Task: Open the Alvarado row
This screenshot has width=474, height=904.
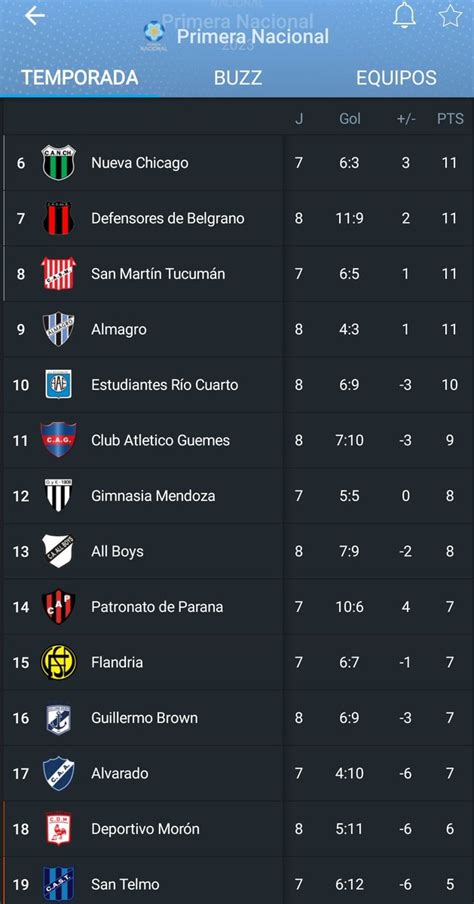Action: pyautogui.click(x=237, y=773)
